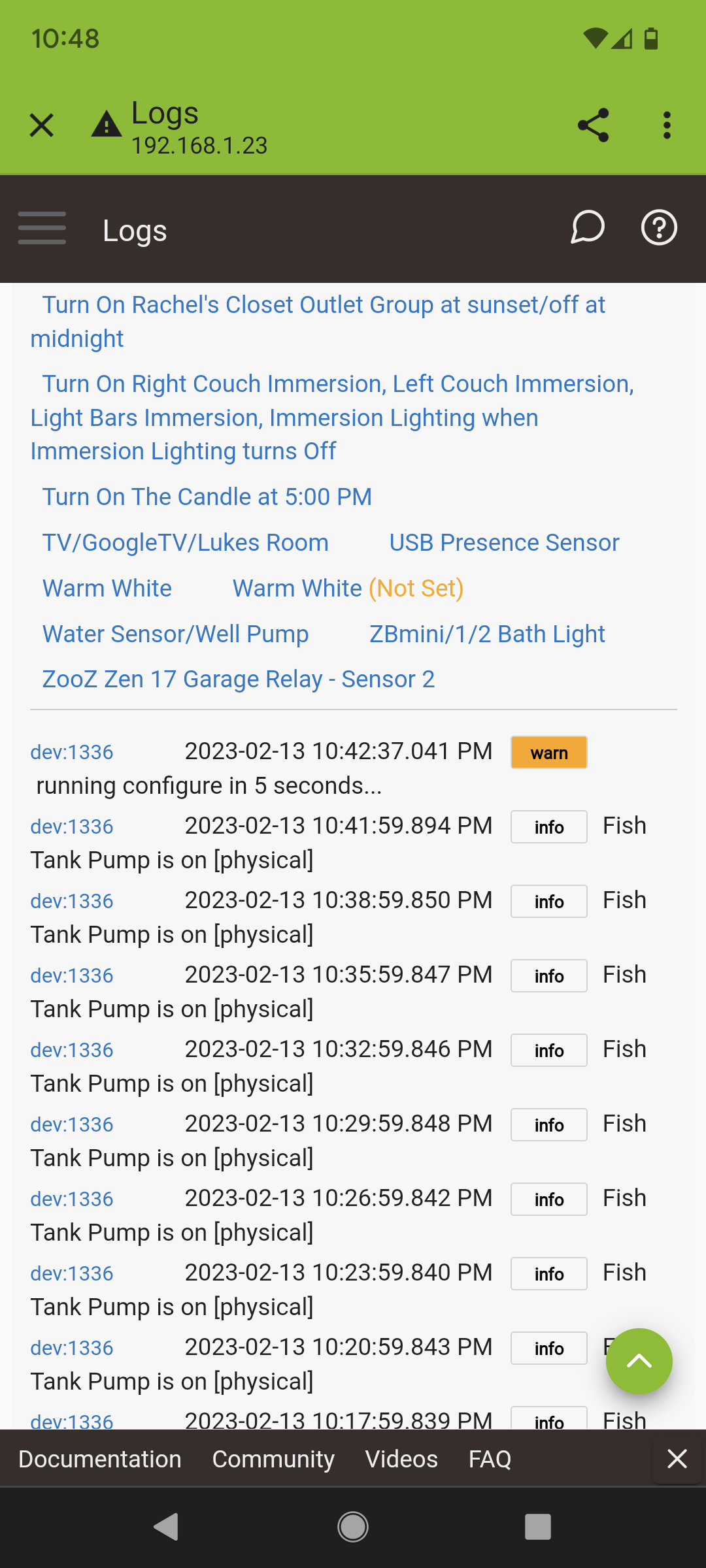The image size is (706, 1568).
Task: Open Warm White (Not Set) link
Action: [x=348, y=589]
